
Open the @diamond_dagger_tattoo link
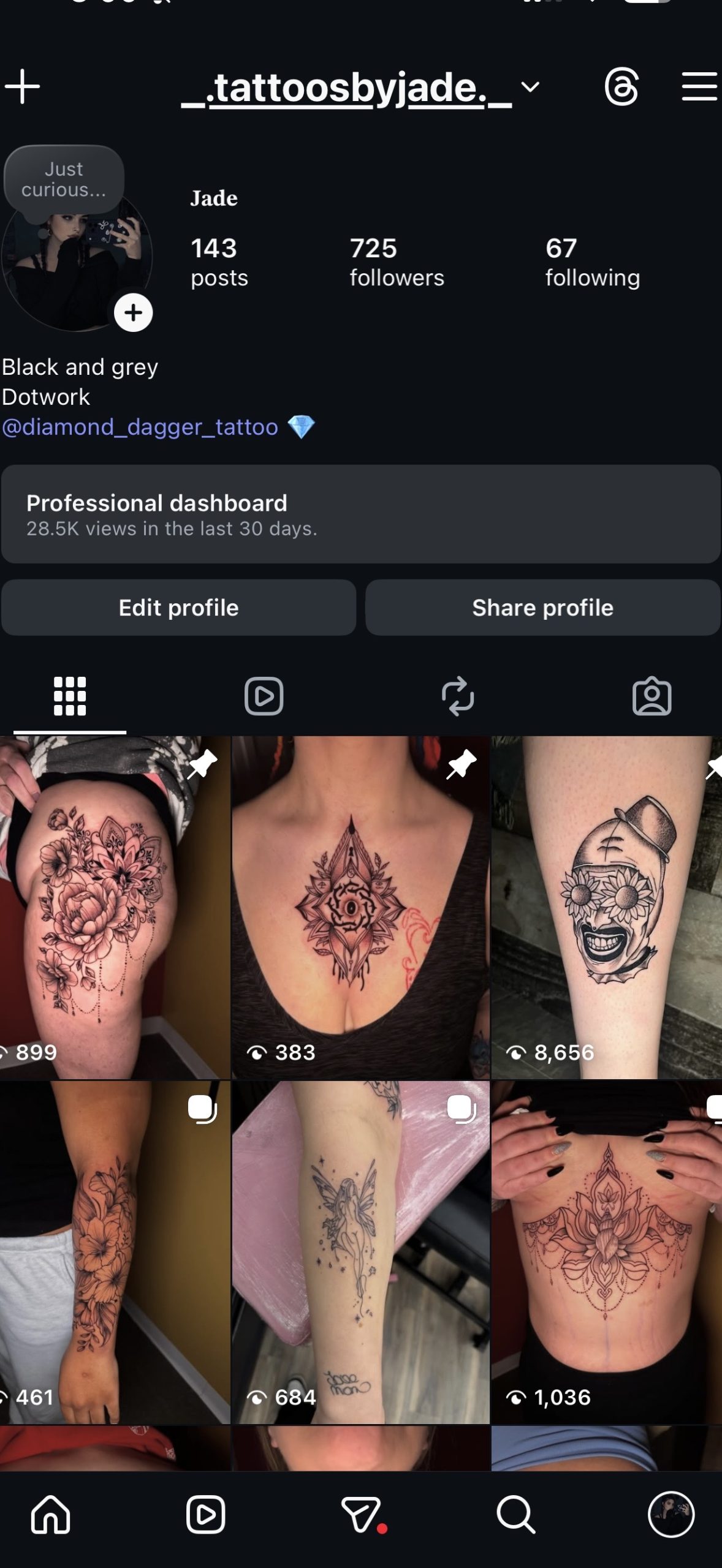[140, 427]
